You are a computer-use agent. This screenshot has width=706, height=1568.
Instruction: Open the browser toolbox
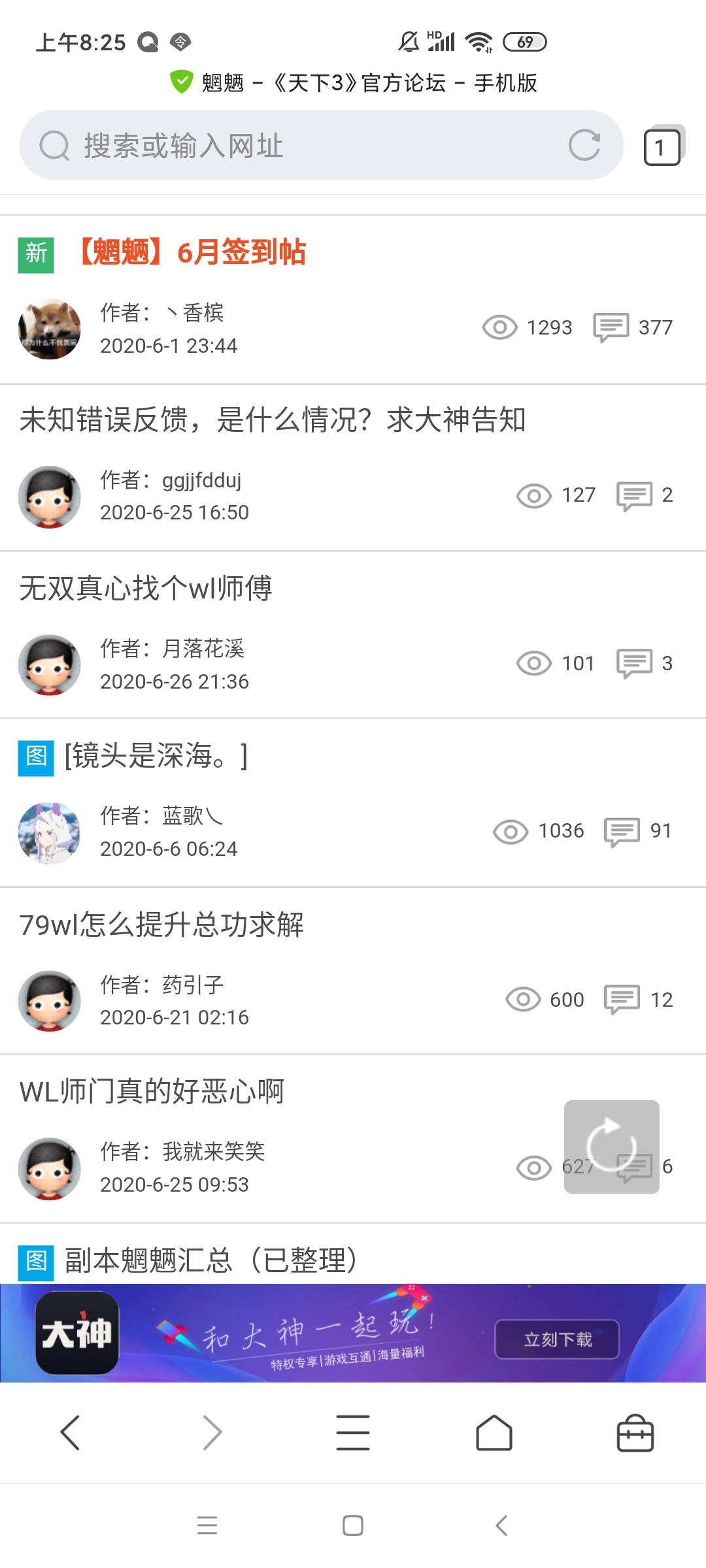pos(635,1433)
